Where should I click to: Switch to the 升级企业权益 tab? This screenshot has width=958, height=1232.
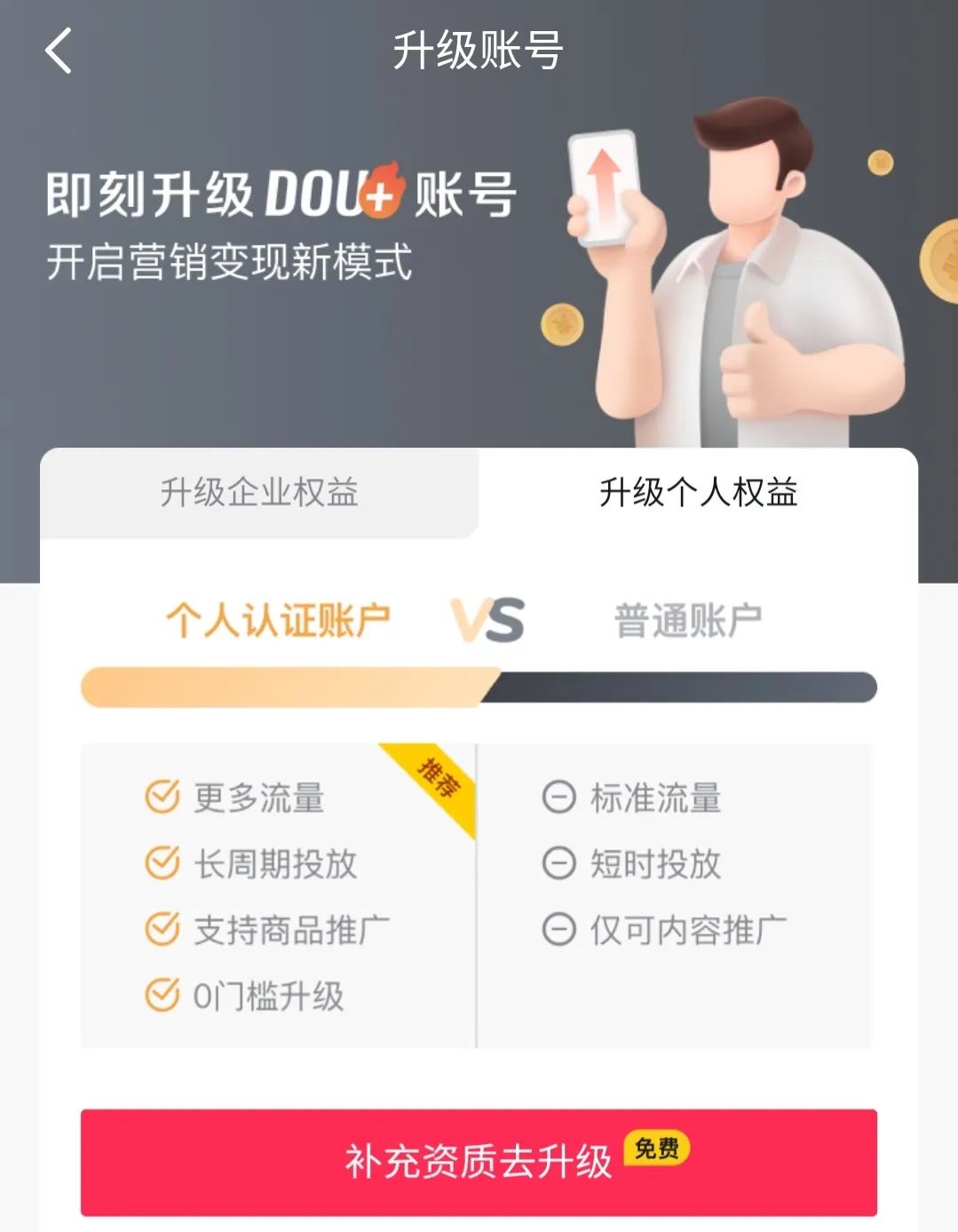coord(259,493)
